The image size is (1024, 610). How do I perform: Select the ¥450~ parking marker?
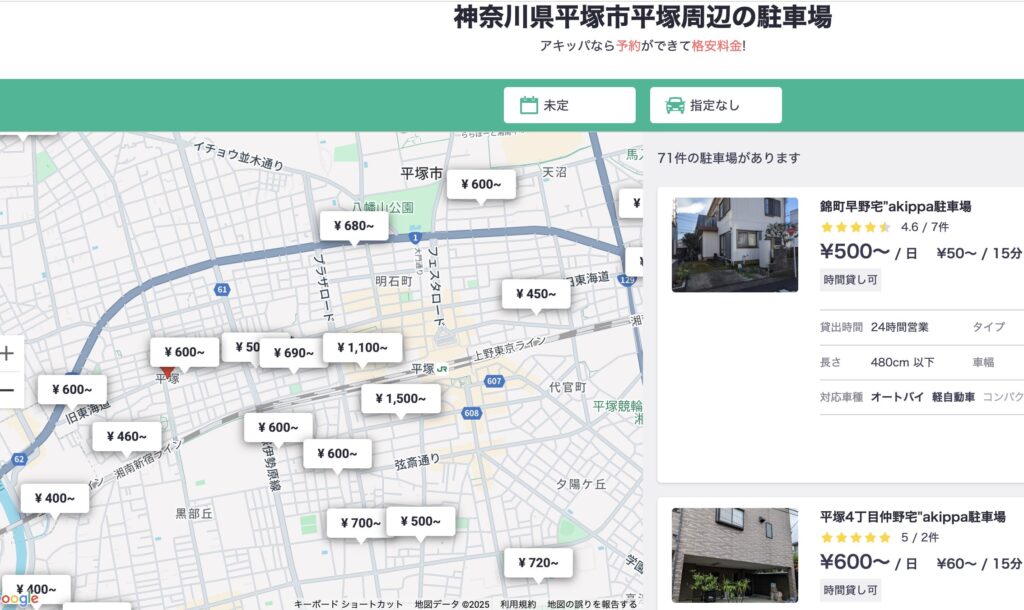tap(536, 293)
